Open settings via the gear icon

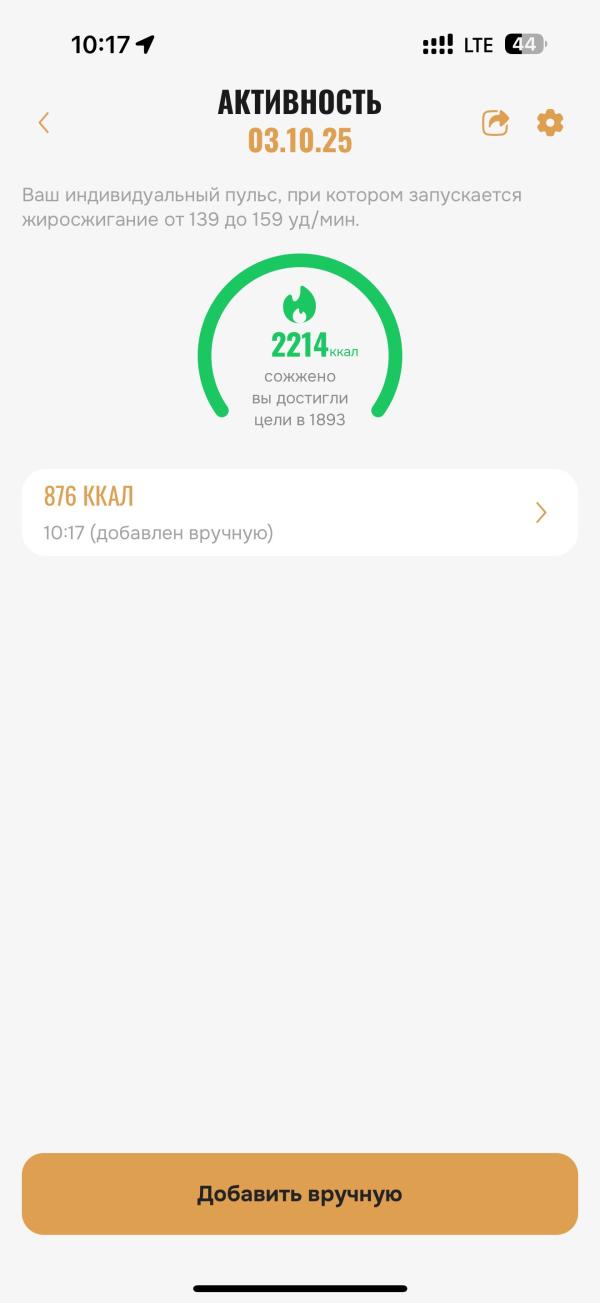550,123
